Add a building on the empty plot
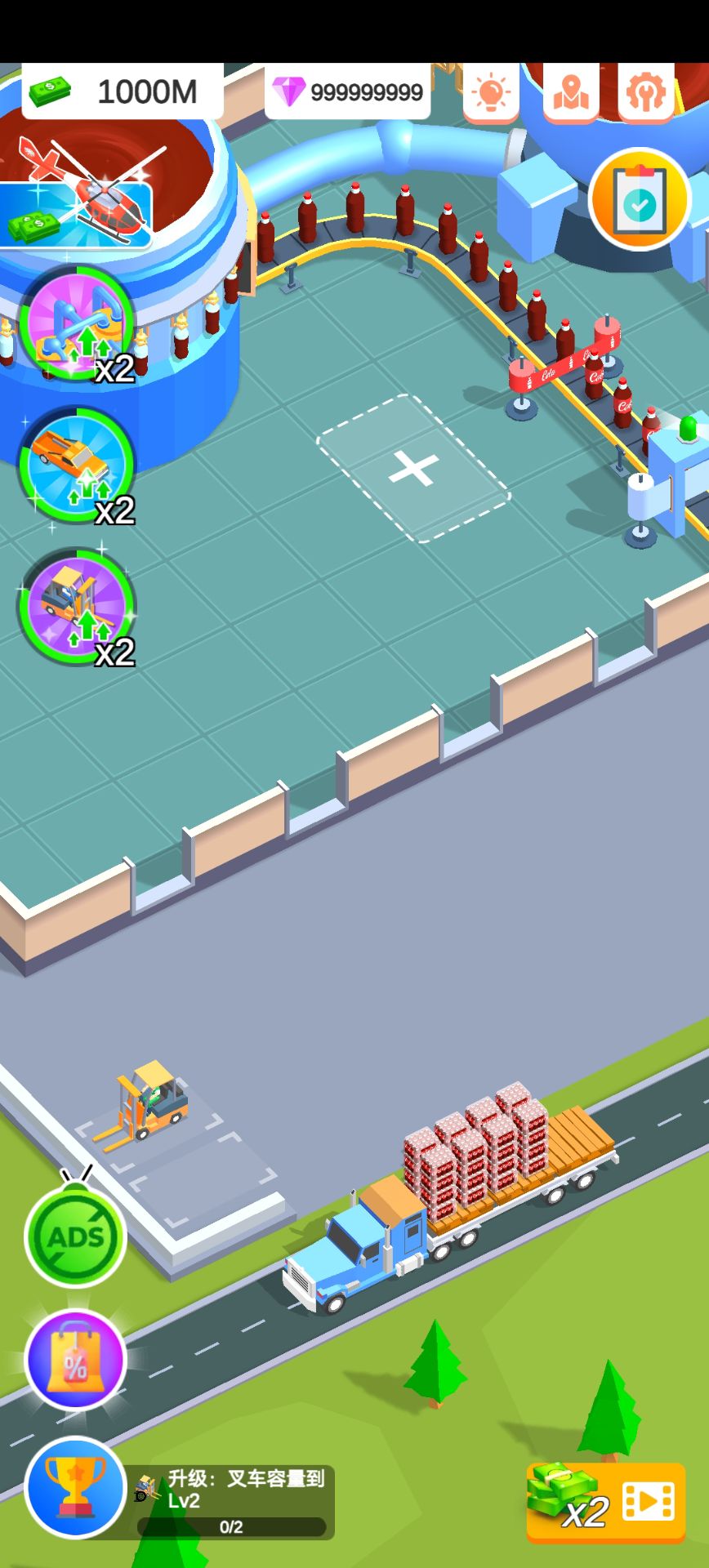This screenshot has width=709, height=1568. click(x=413, y=468)
